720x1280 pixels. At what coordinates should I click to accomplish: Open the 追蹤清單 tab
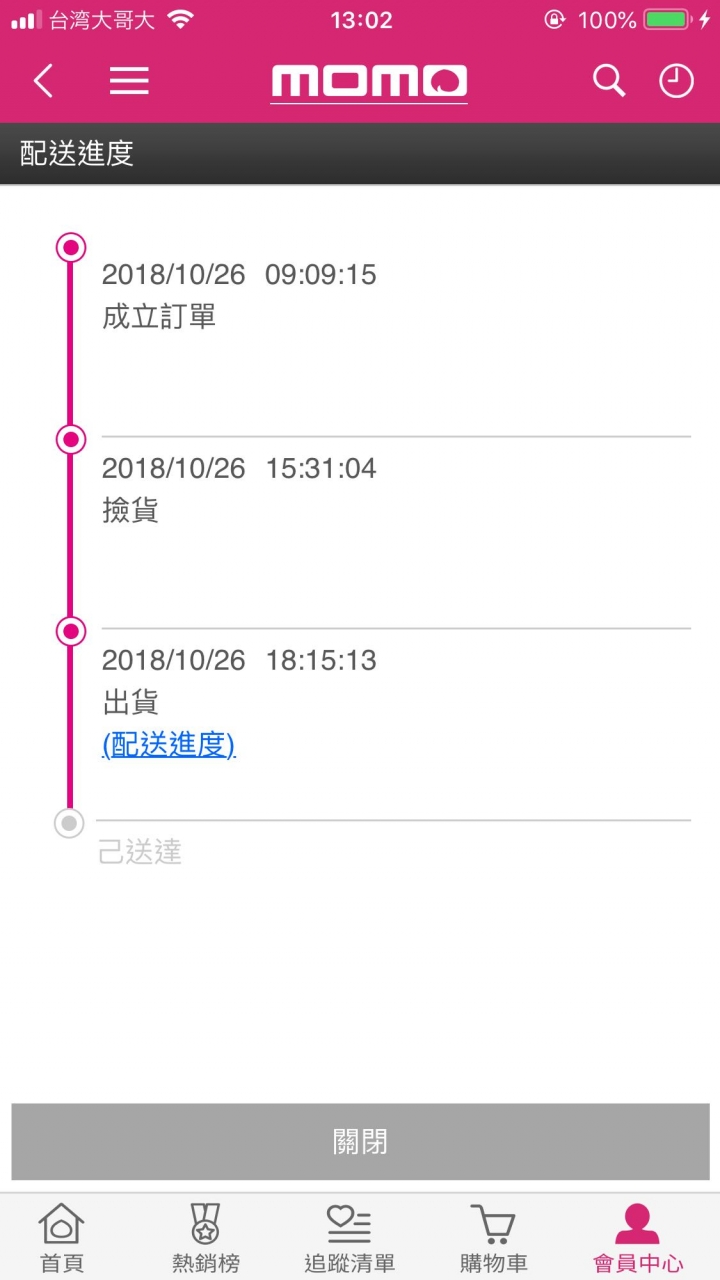click(x=349, y=1237)
